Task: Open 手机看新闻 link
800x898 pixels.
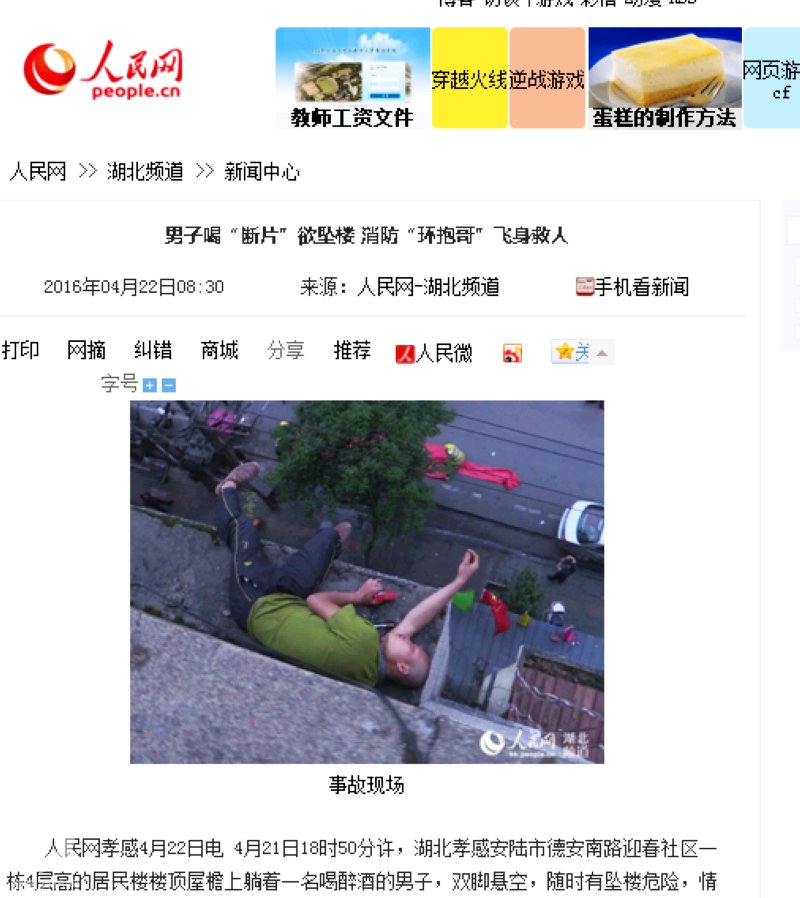Action: pyautogui.click(x=632, y=287)
